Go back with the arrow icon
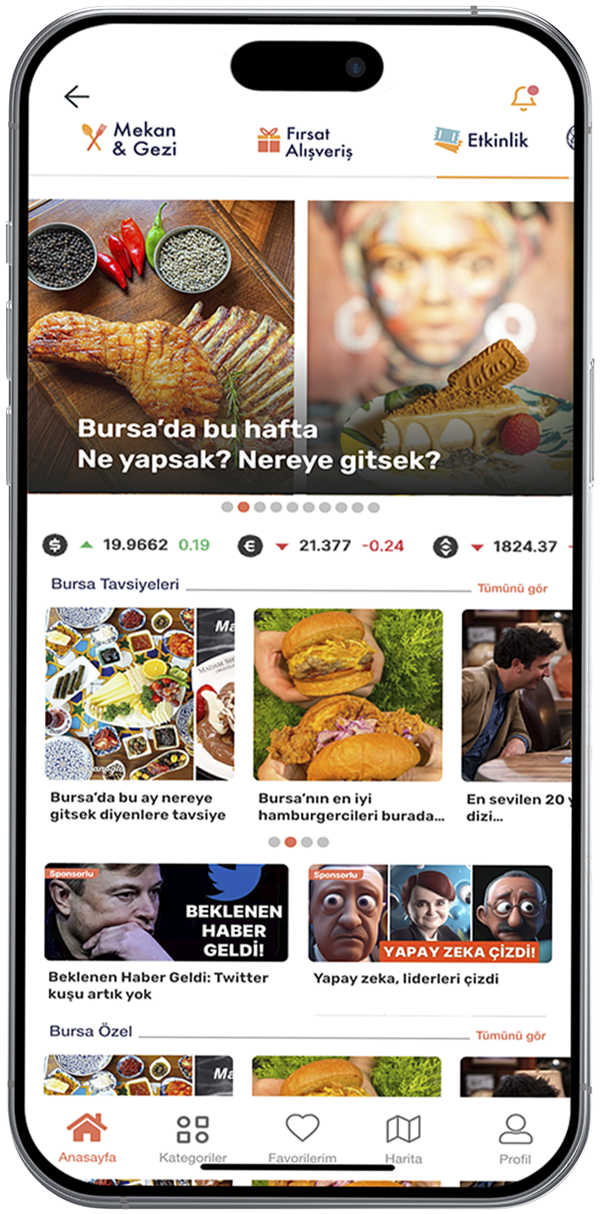The image size is (600, 1214). tap(77, 96)
